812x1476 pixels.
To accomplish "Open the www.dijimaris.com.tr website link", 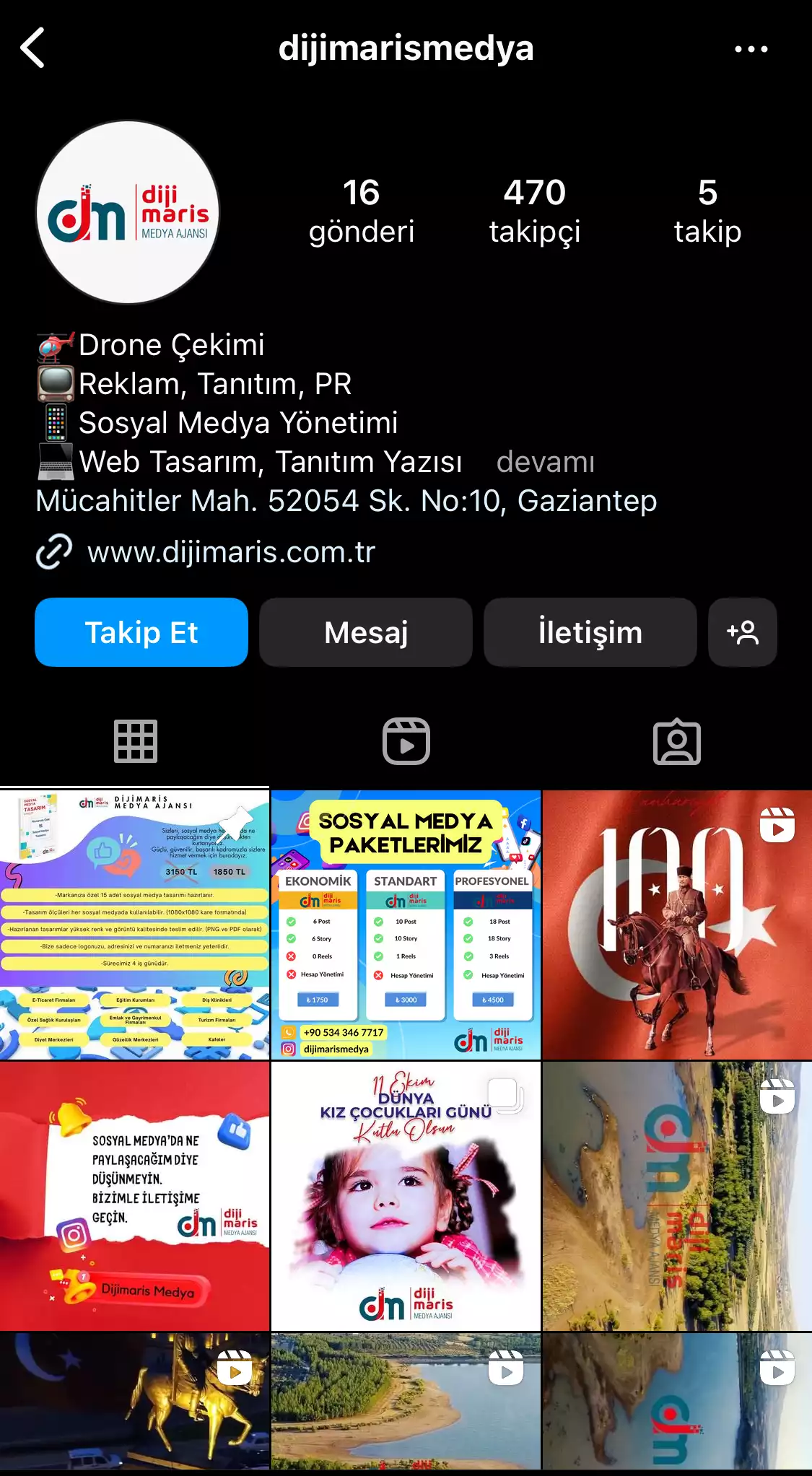I will tap(231, 552).
